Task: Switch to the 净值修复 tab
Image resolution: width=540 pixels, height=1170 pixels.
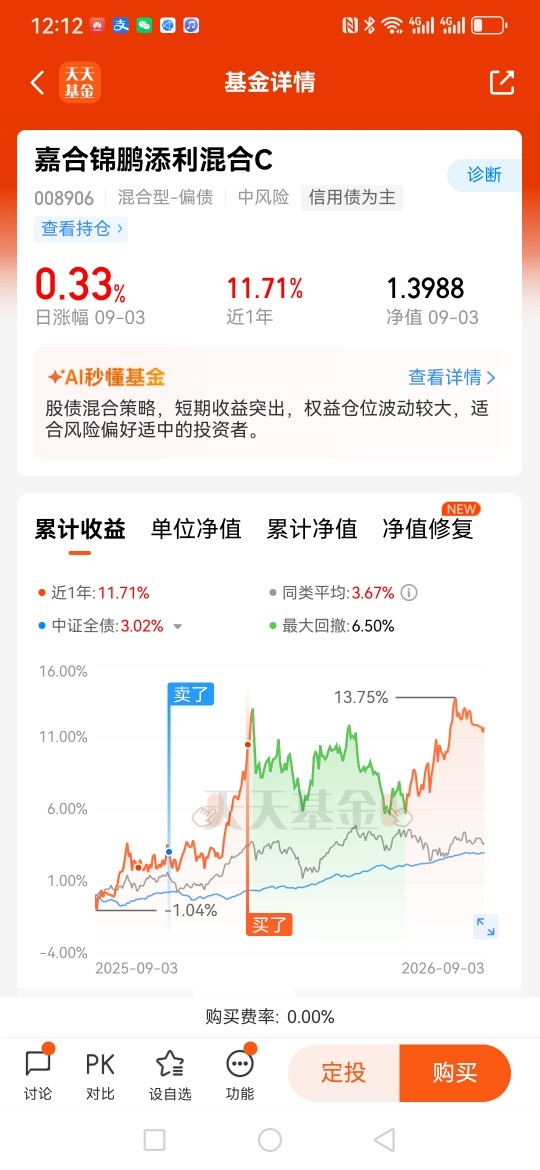Action: (427, 529)
